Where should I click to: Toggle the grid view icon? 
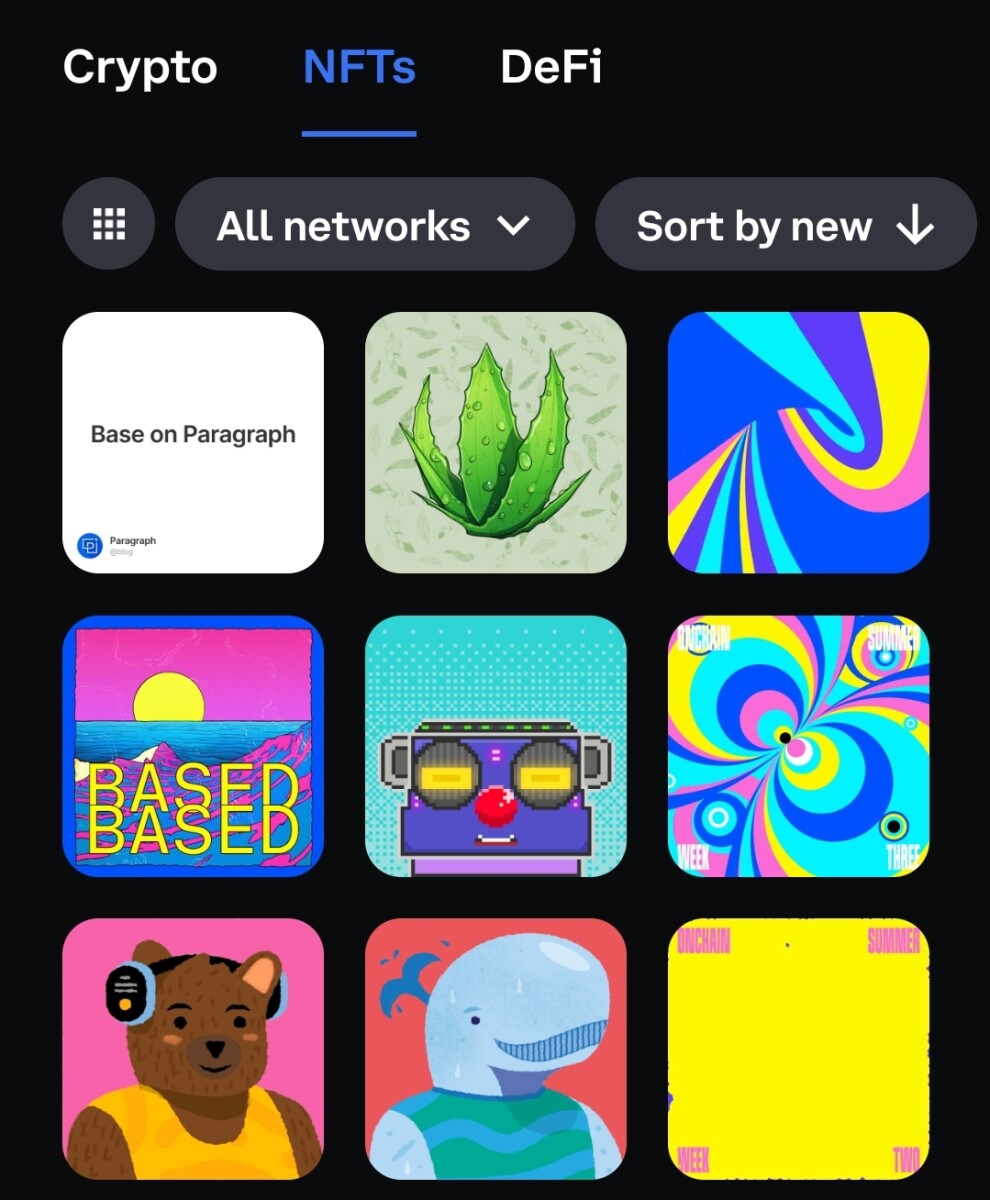[x=108, y=224]
